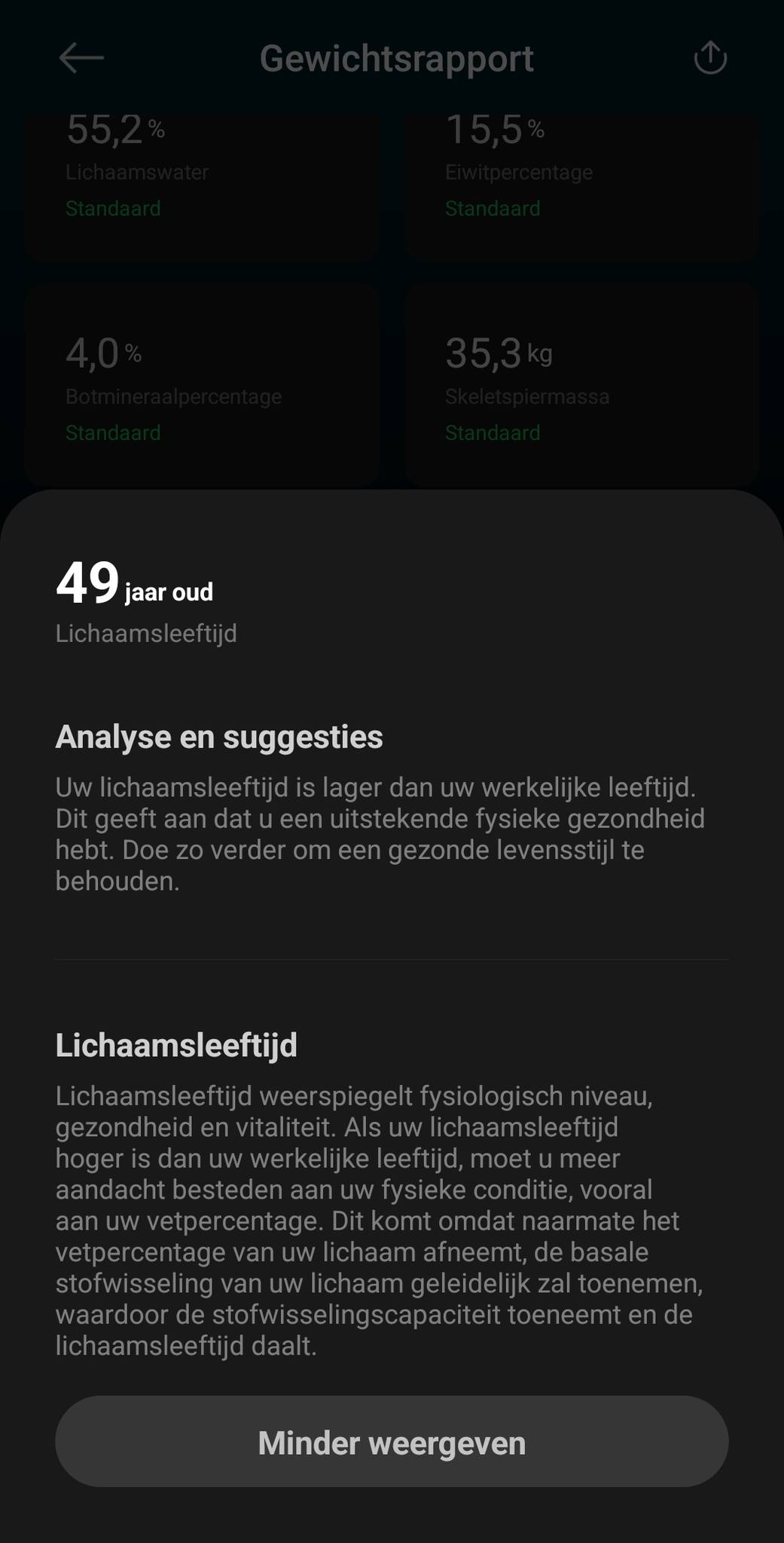784x1543 pixels.
Task: Open the Lichaamswater card
Action: pos(201,187)
